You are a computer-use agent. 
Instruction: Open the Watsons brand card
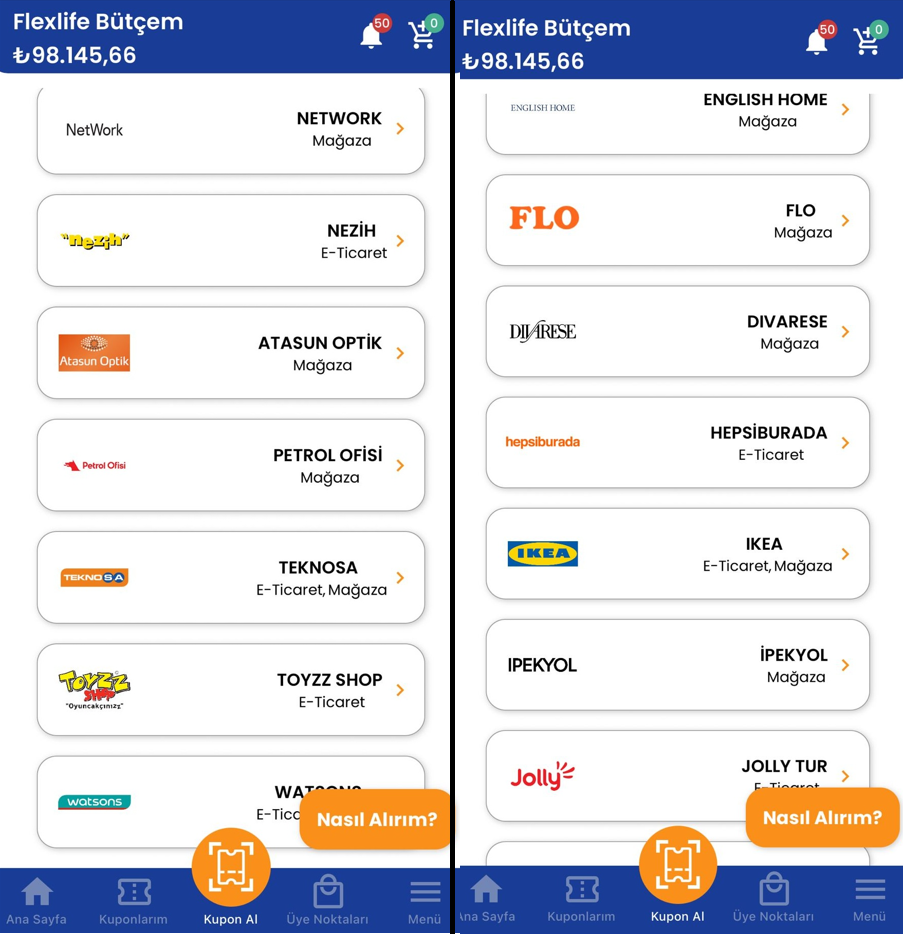(160, 801)
